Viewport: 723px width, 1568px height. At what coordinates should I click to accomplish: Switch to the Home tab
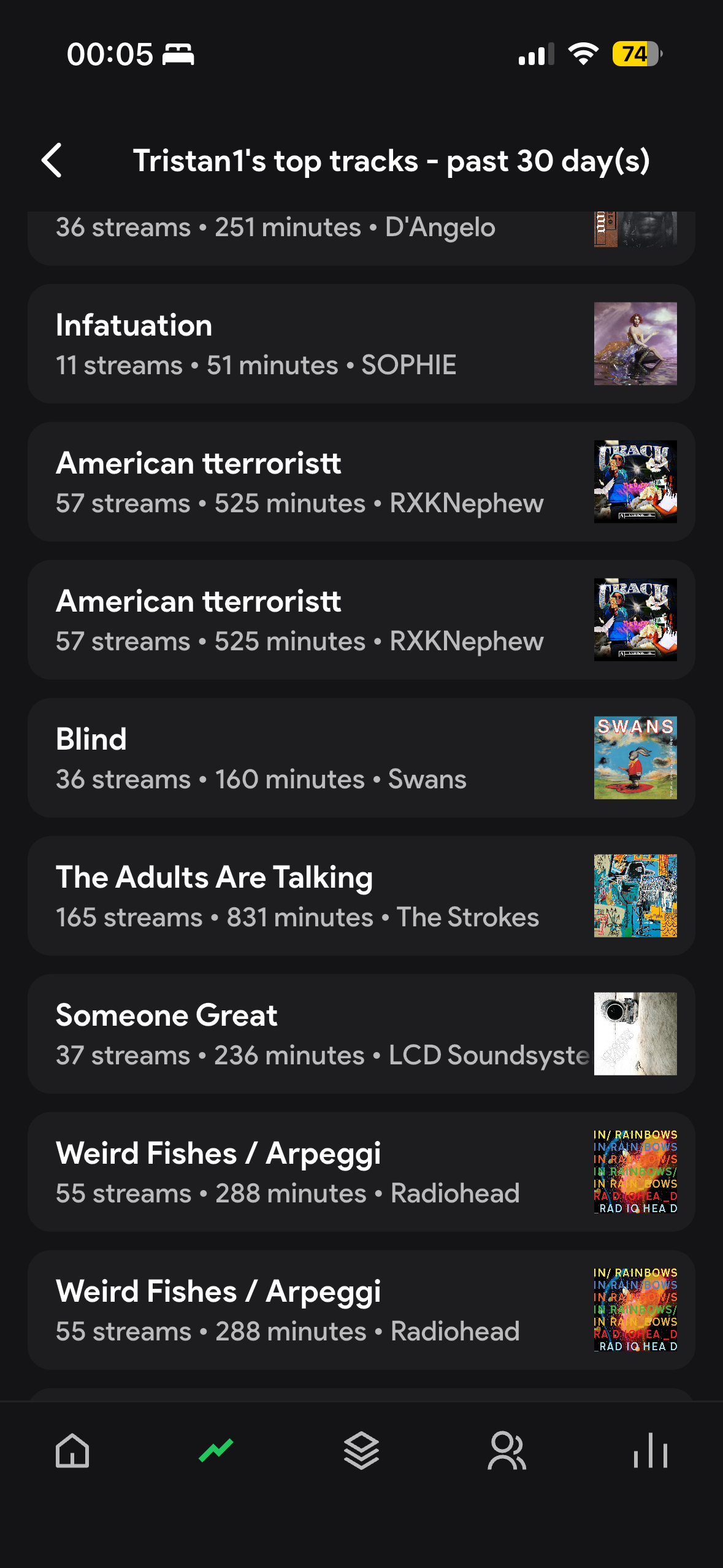click(x=72, y=1451)
